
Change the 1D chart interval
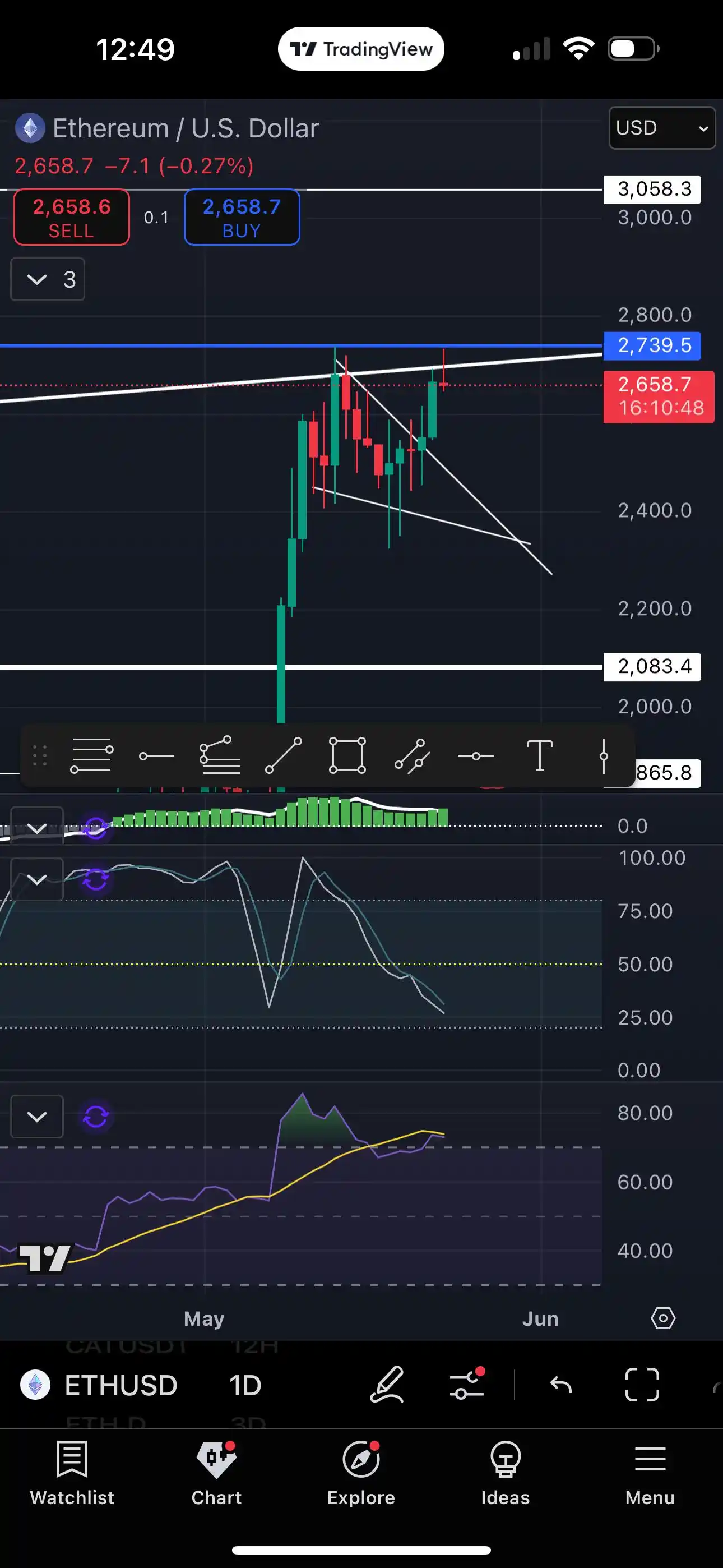click(245, 1385)
